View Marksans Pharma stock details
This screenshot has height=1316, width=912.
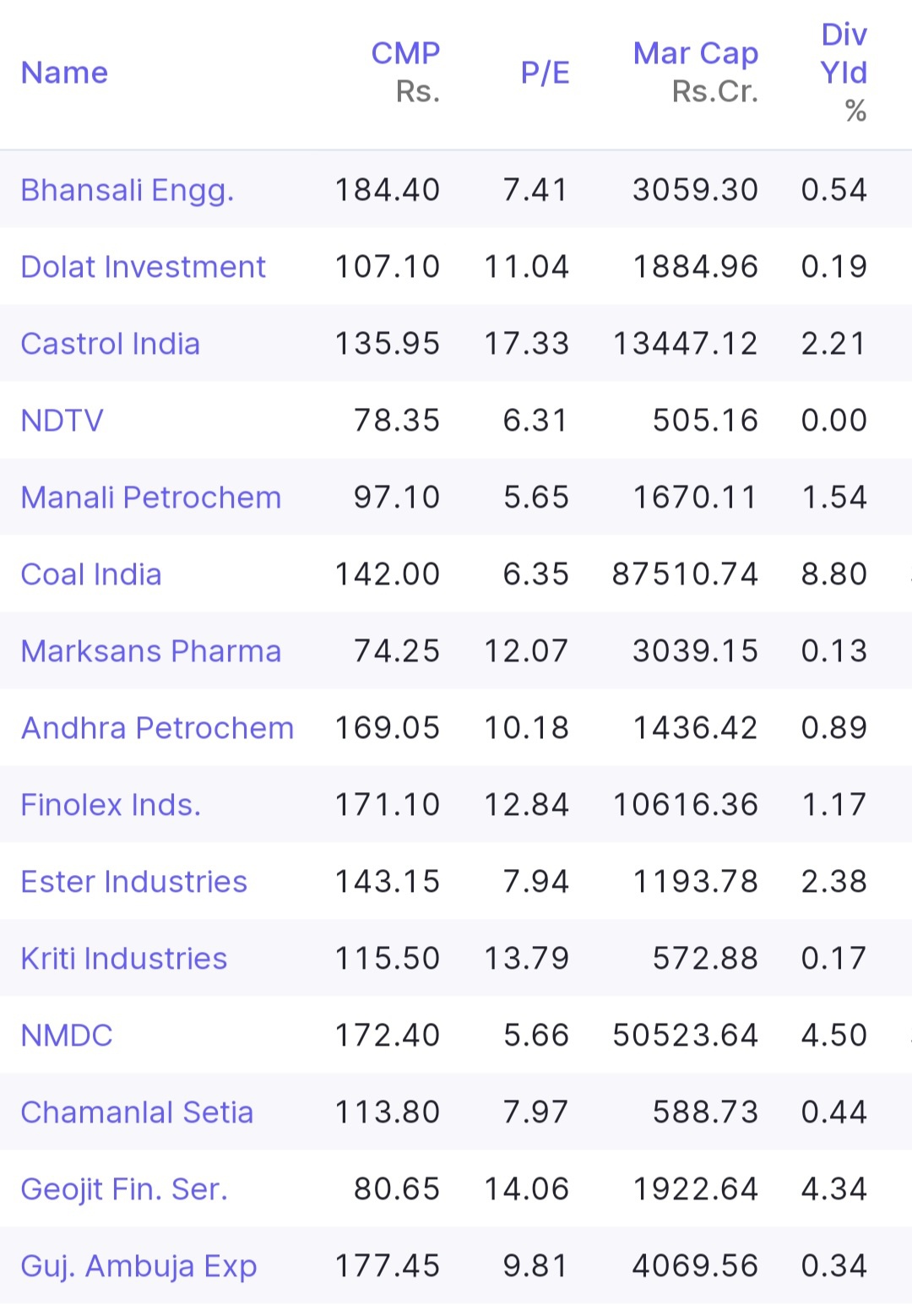pos(150,651)
